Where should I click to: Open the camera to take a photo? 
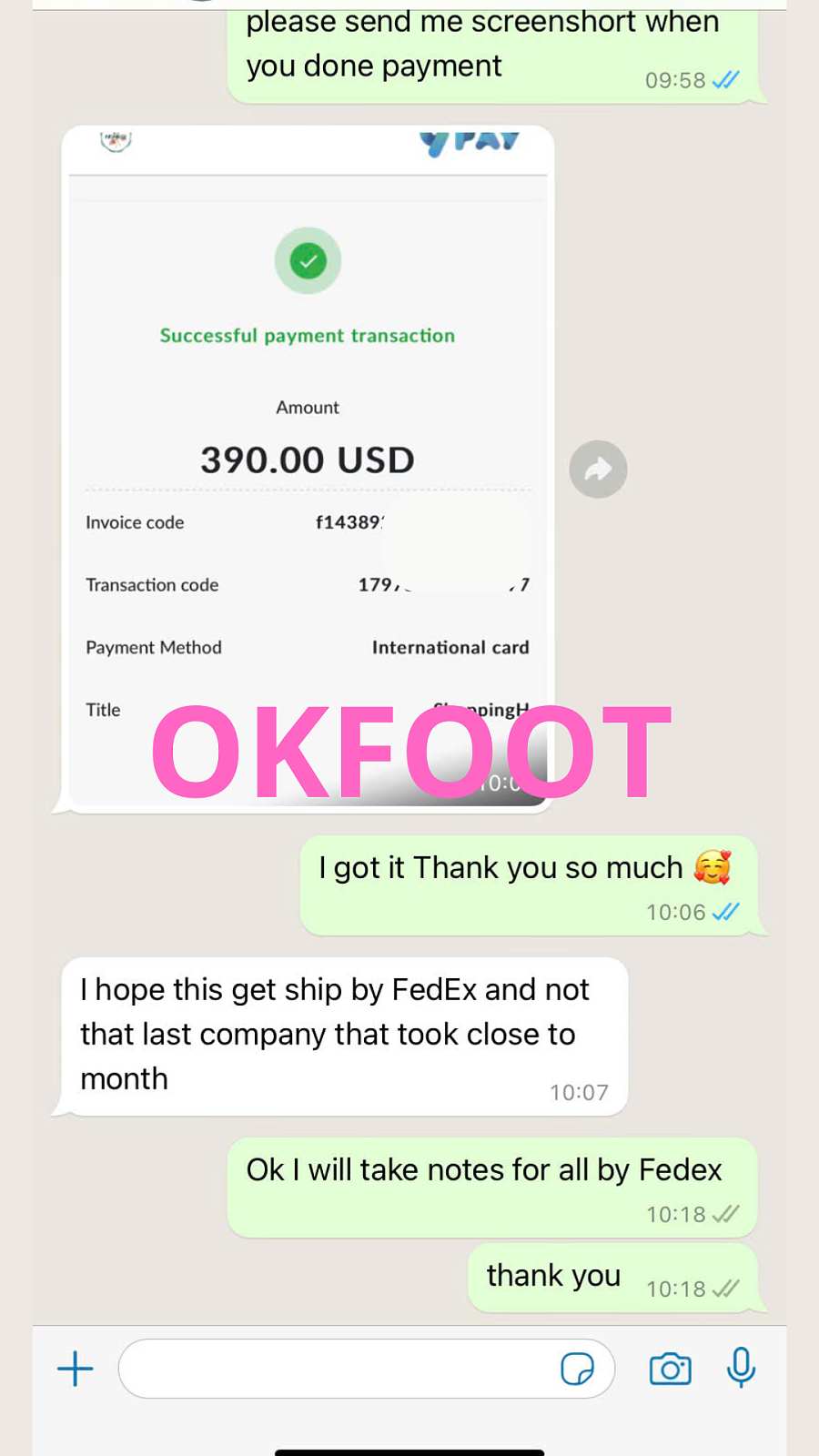tap(670, 1369)
